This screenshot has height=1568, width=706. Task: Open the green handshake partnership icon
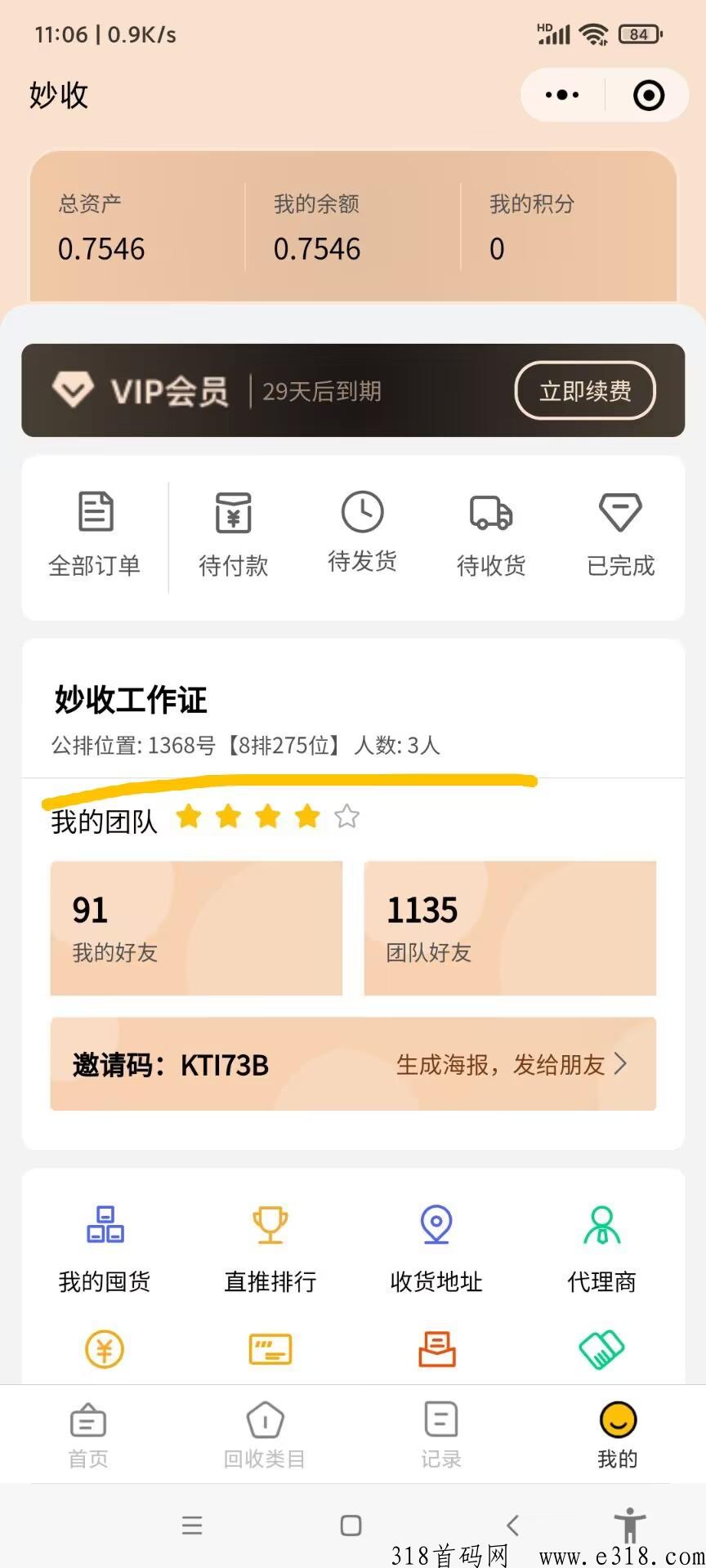coord(601,1350)
